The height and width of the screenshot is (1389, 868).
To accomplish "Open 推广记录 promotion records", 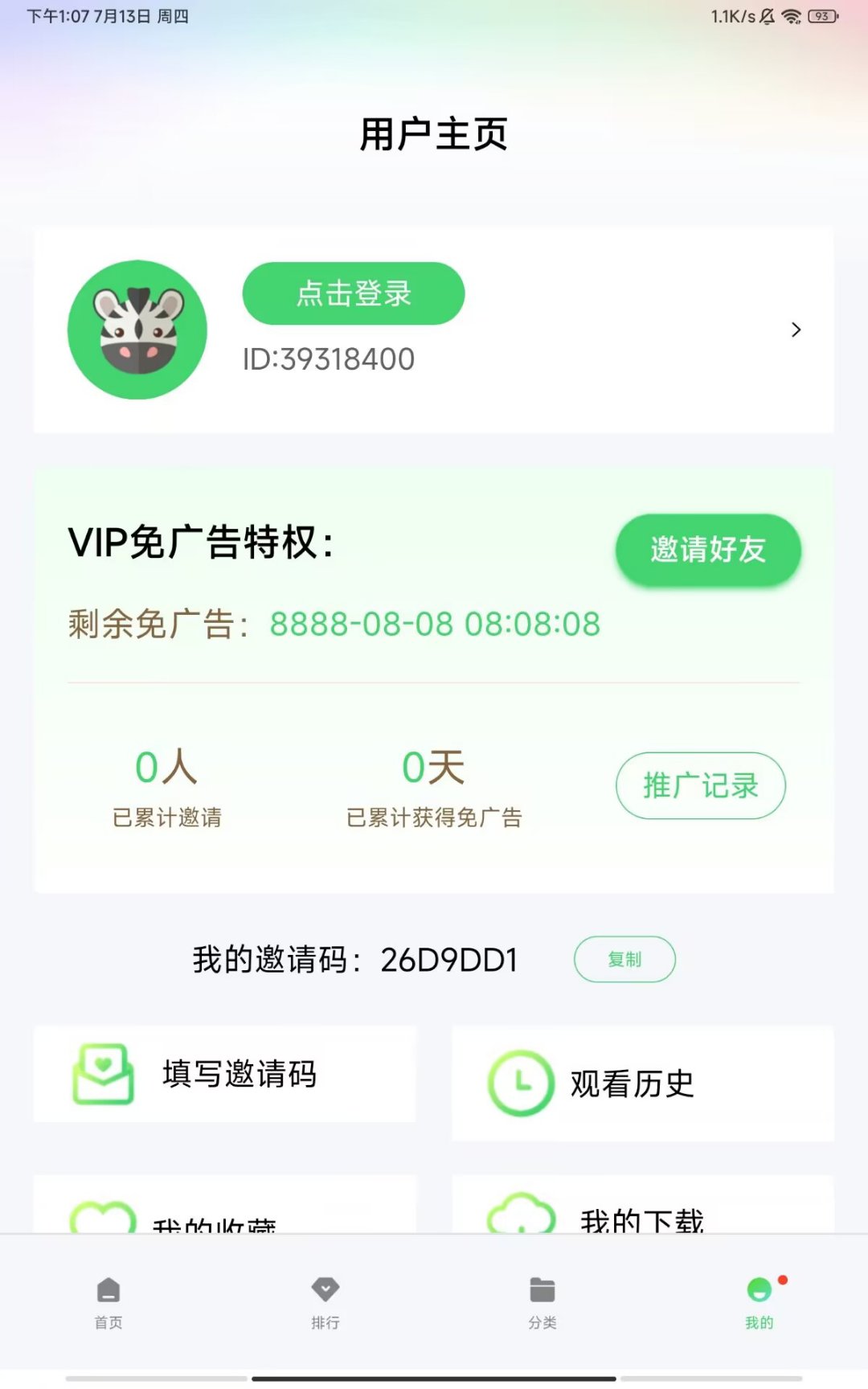I will coord(700,785).
